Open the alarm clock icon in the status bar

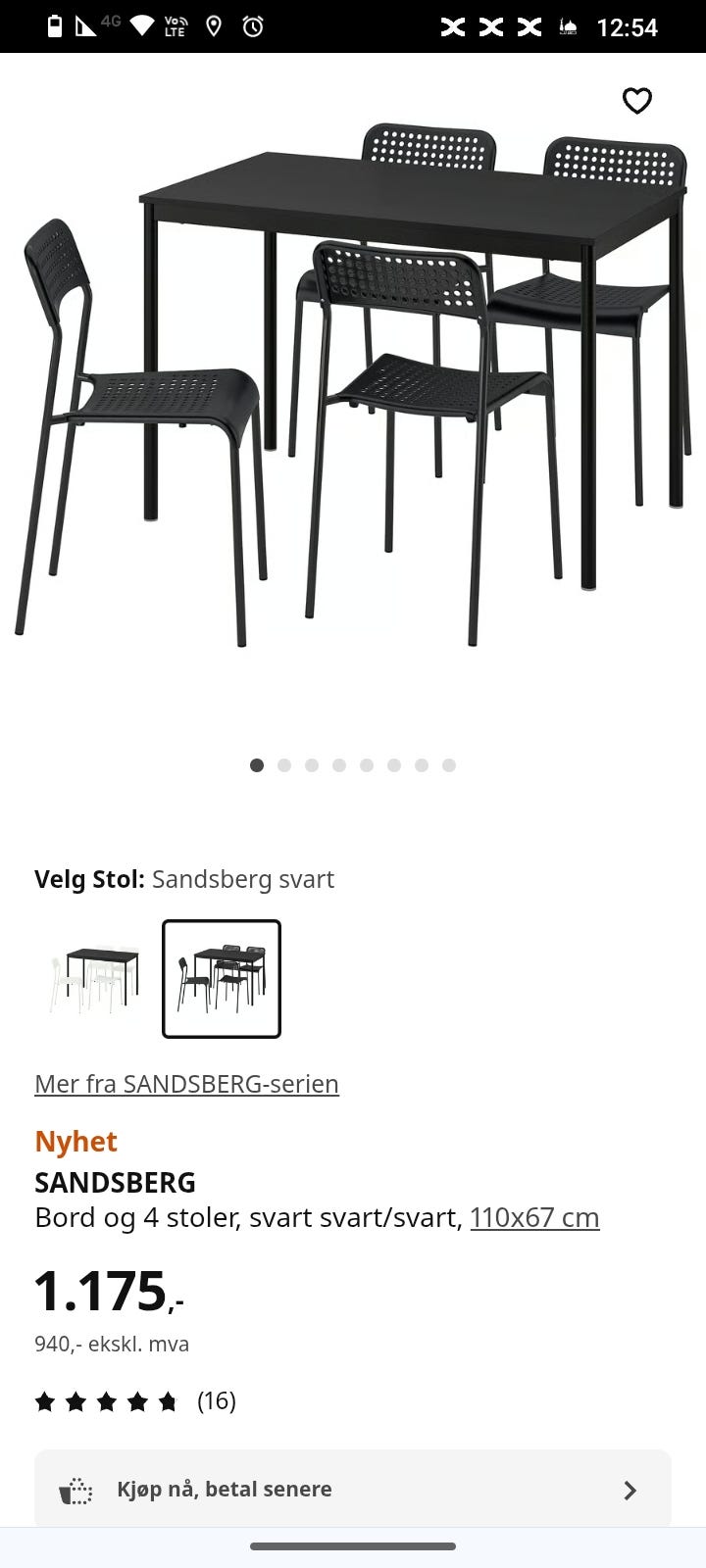[252, 26]
